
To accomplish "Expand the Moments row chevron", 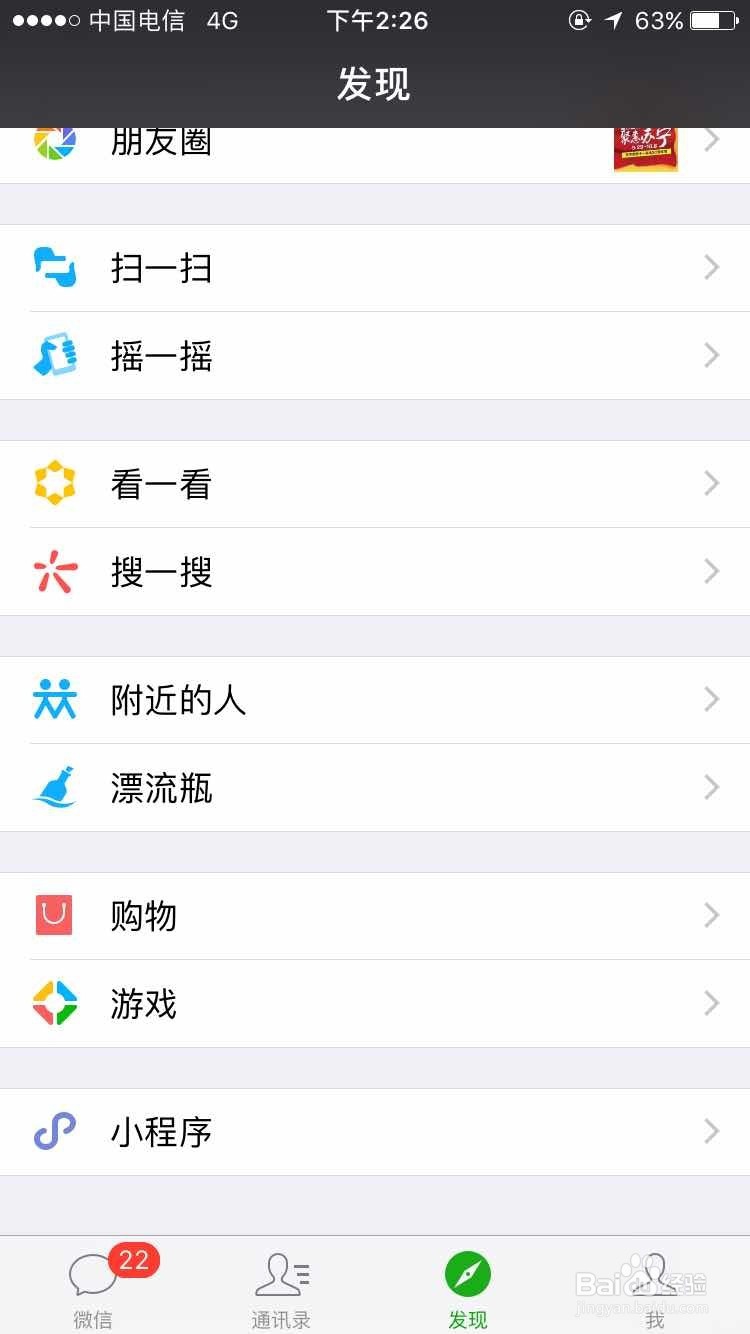I will [x=711, y=140].
